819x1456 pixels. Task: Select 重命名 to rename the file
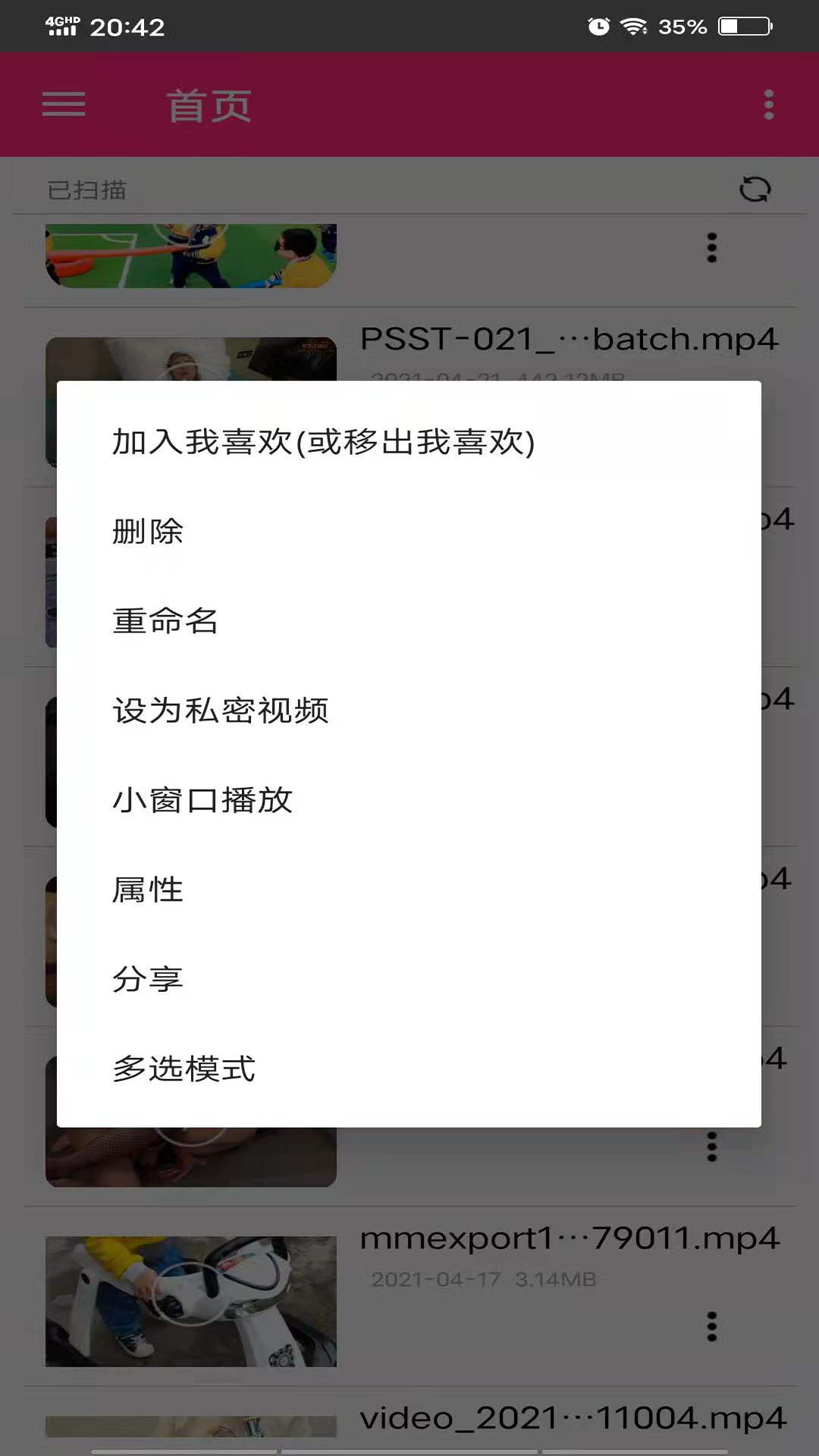tap(165, 621)
